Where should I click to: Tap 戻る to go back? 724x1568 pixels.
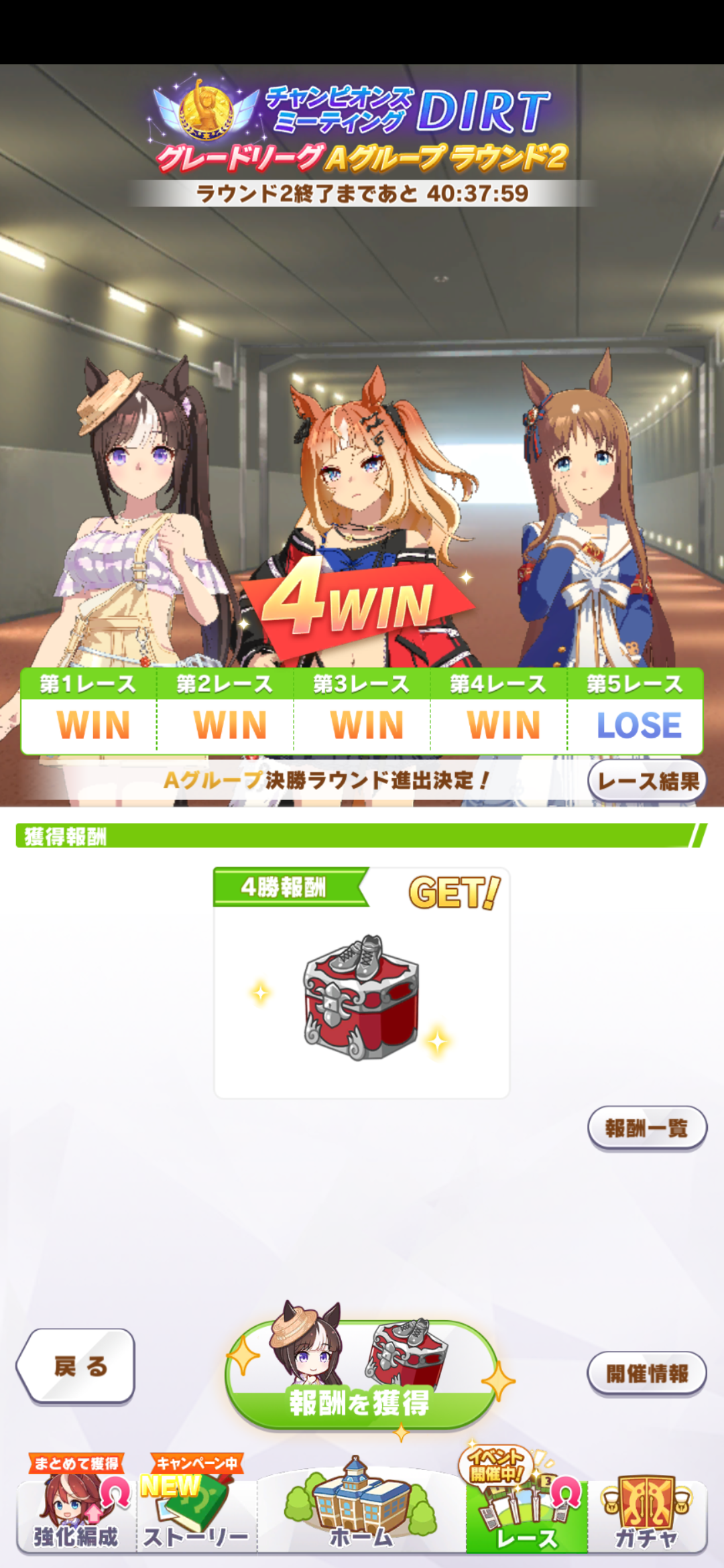pyautogui.click(x=77, y=1366)
